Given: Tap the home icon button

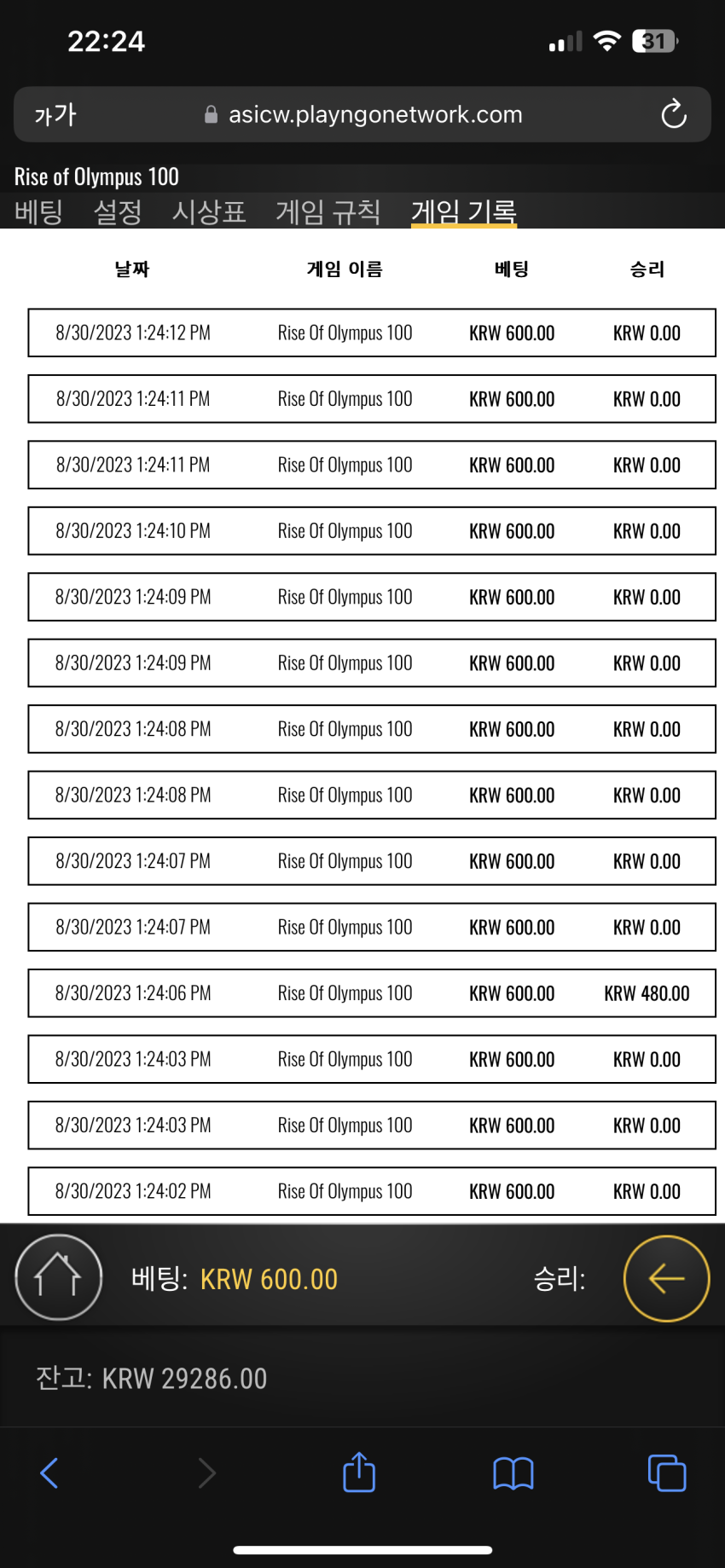Looking at the screenshot, I should click(58, 1277).
